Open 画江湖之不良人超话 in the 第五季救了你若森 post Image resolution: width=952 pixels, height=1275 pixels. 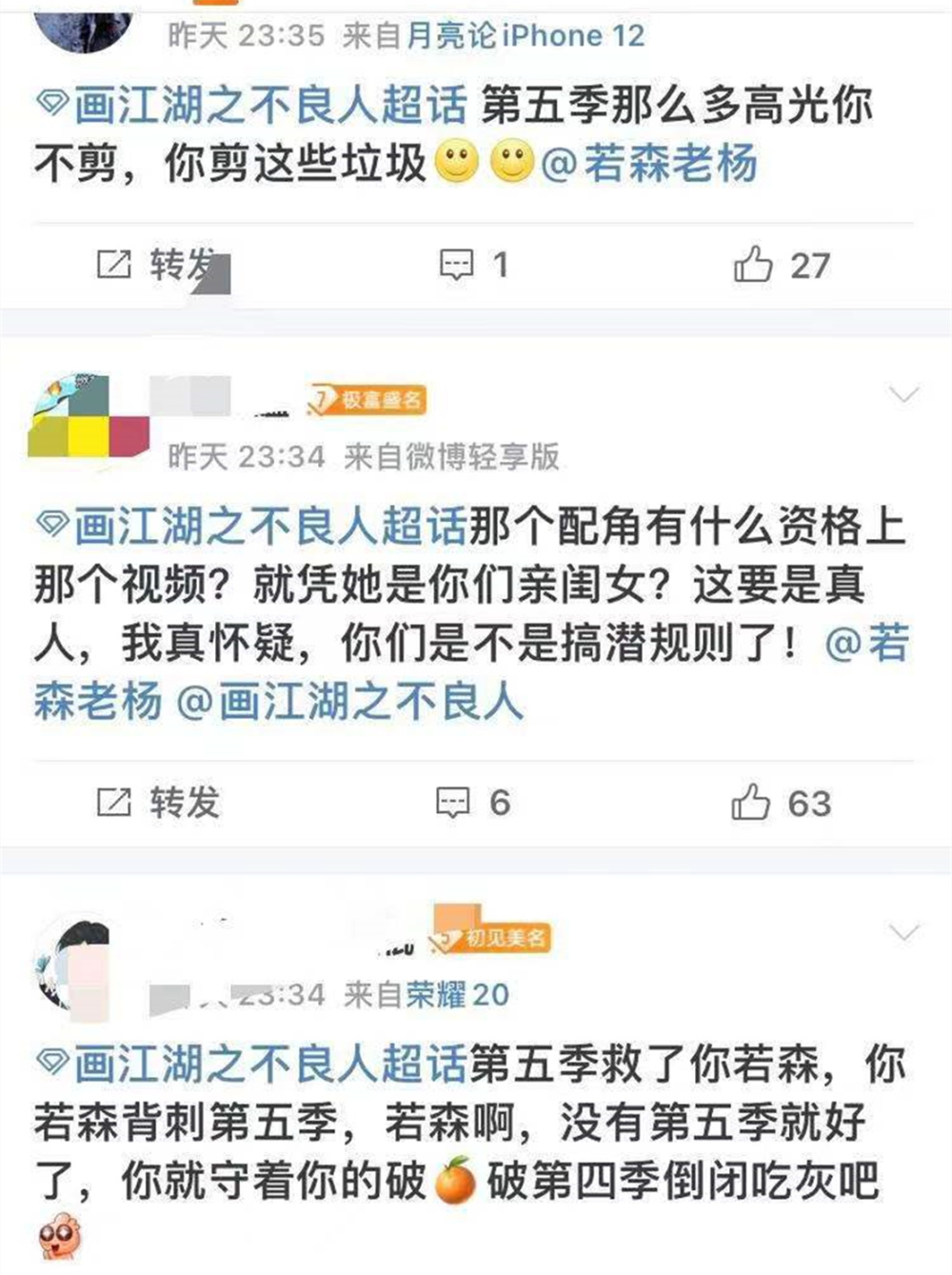click(252, 1064)
